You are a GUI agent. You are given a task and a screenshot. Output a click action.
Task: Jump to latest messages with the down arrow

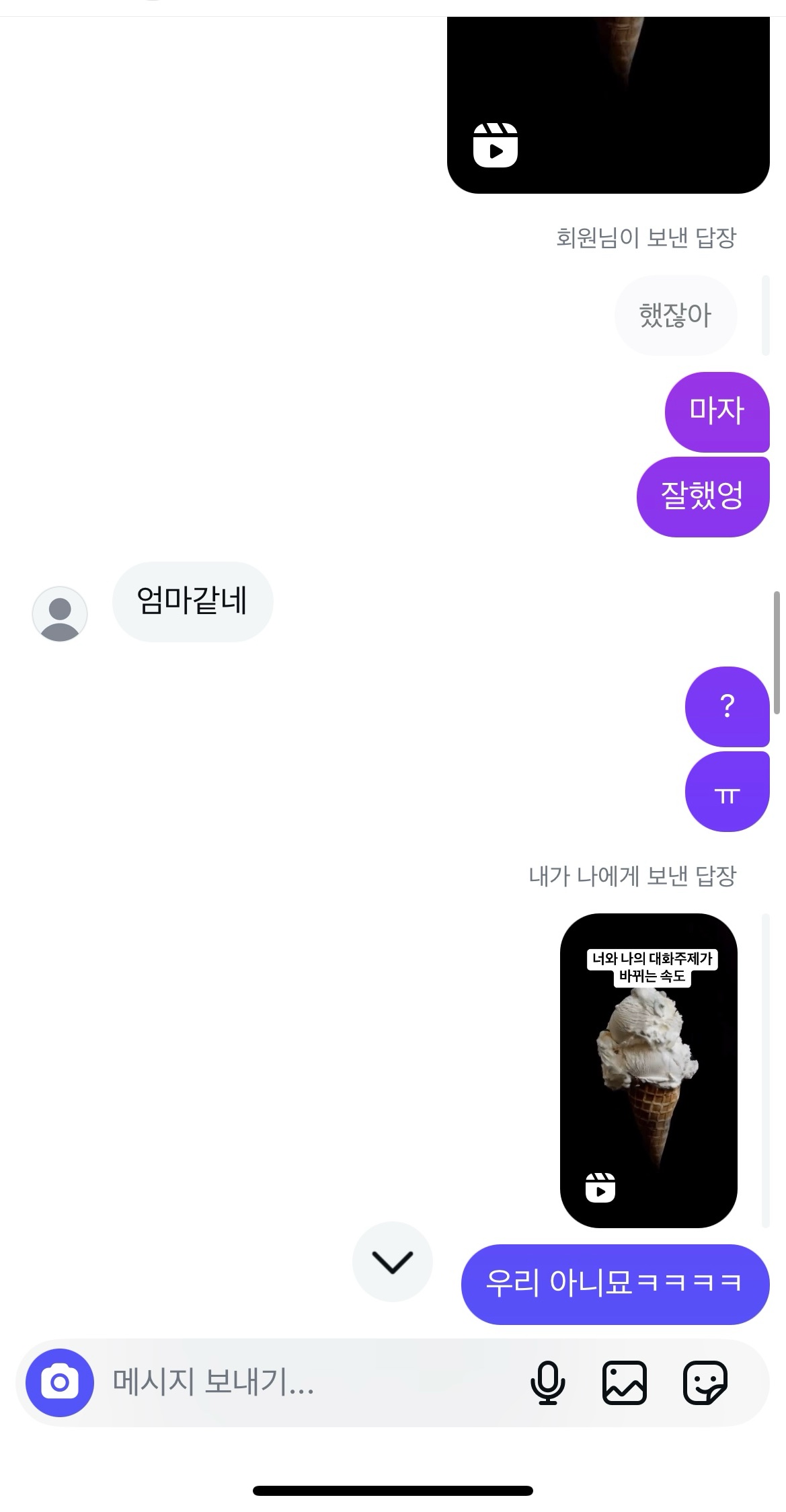pos(392,1262)
